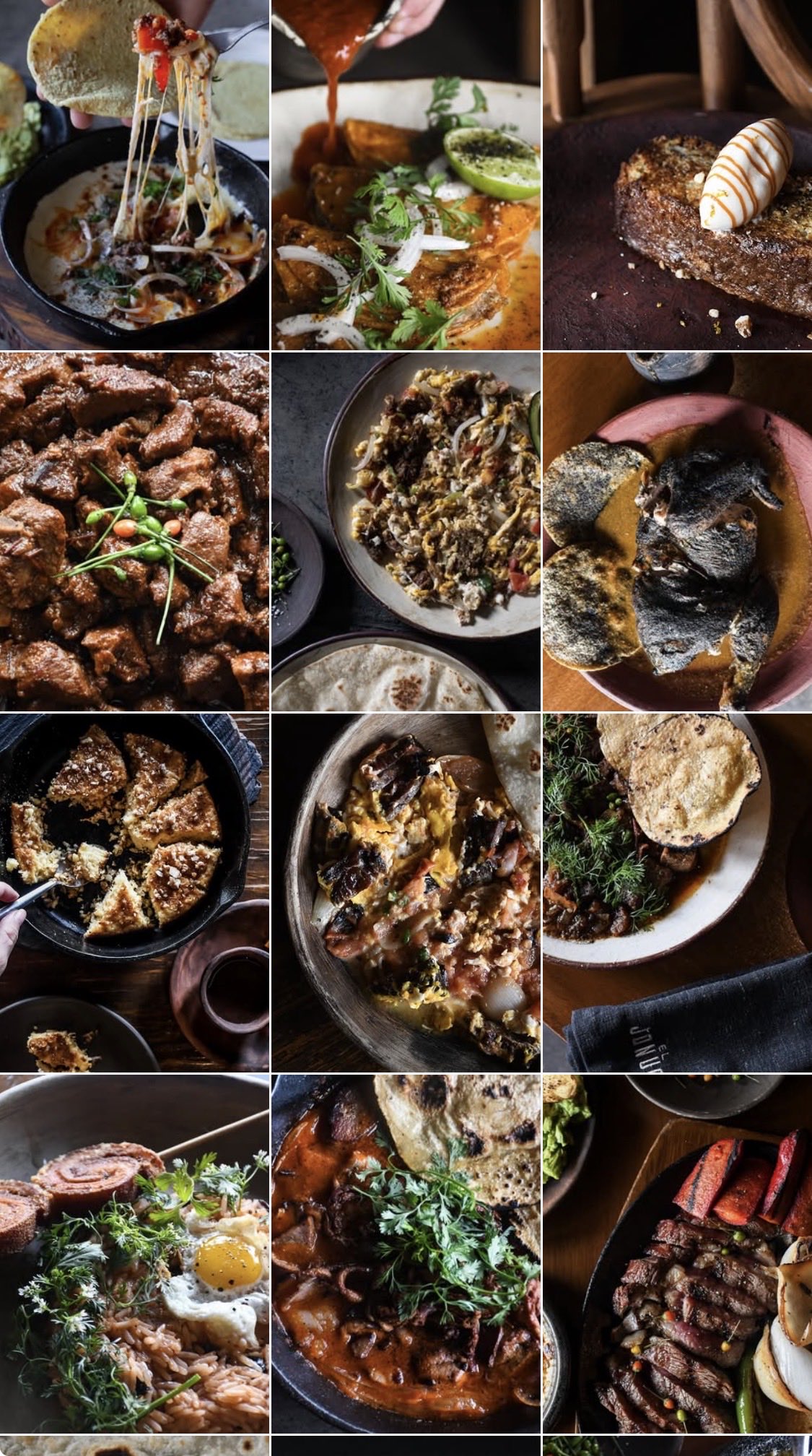Open the stewed meat chunks close-up post
The width and height of the screenshot is (812, 1456).
(x=134, y=532)
